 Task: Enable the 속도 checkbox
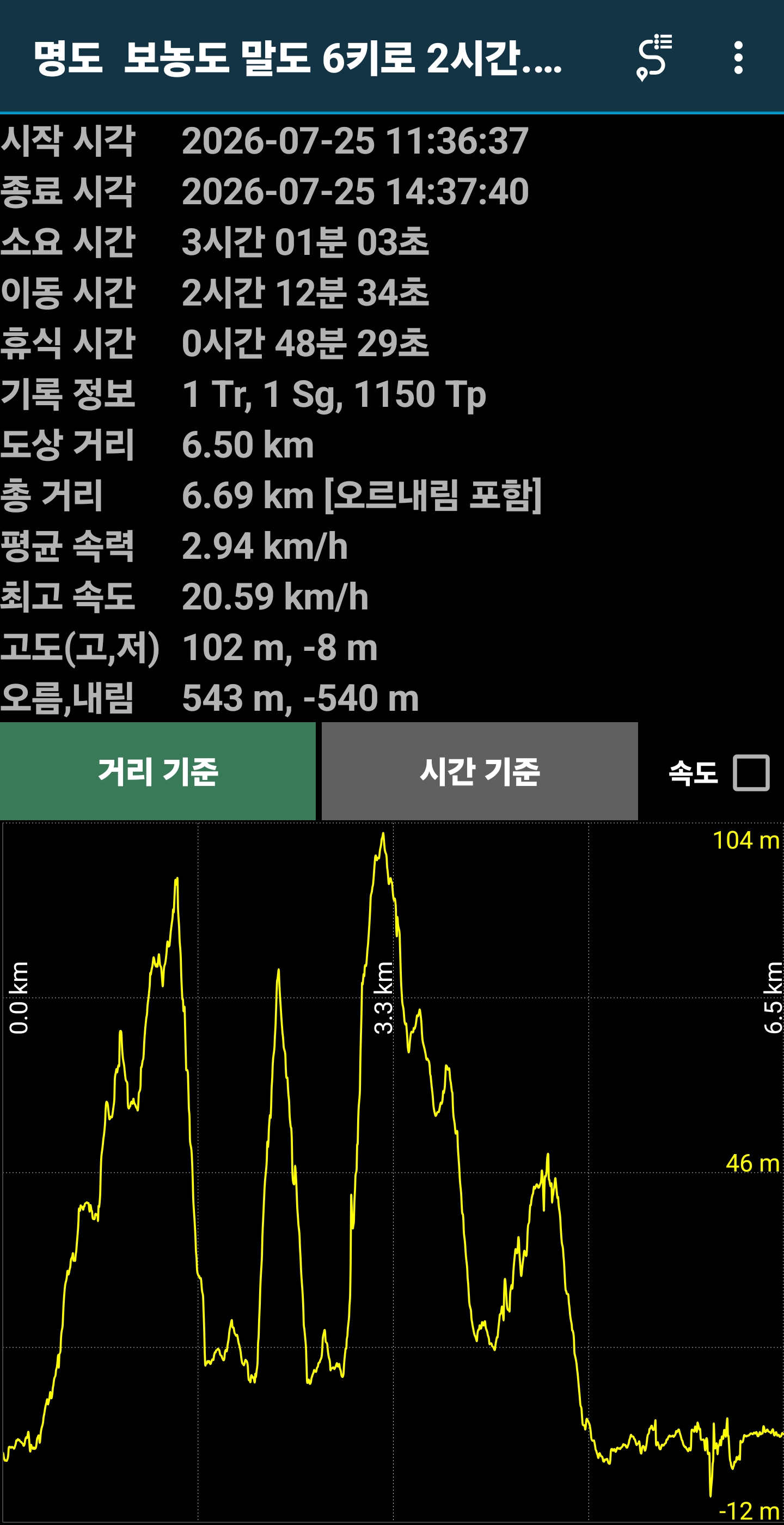pyautogui.click(x=751, y=772)
